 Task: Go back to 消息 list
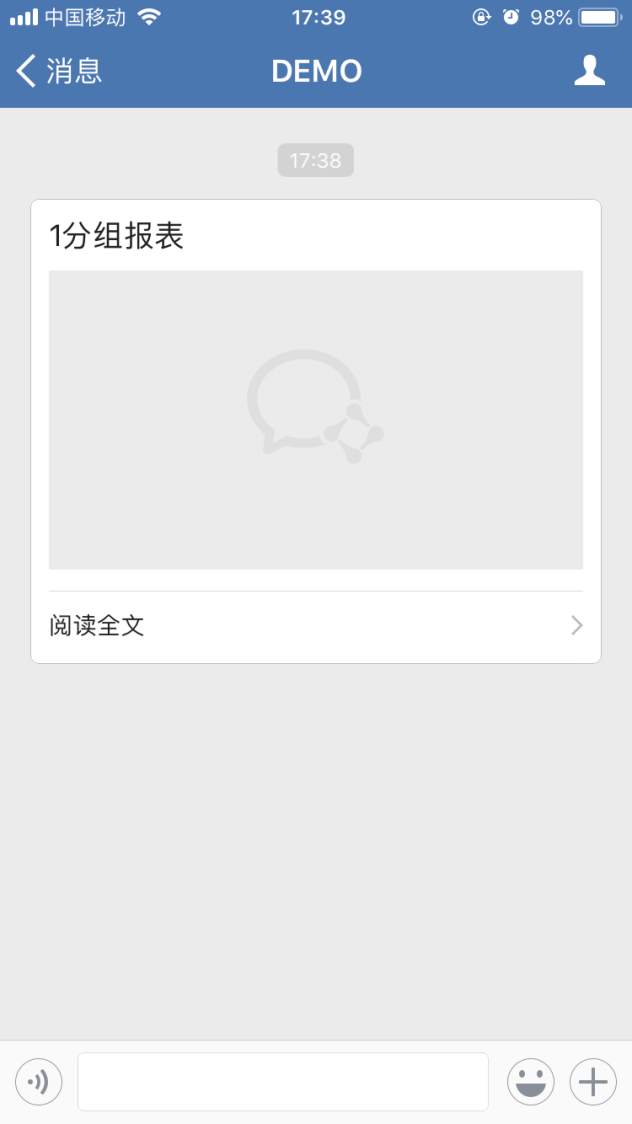click(x=59, y=71)
